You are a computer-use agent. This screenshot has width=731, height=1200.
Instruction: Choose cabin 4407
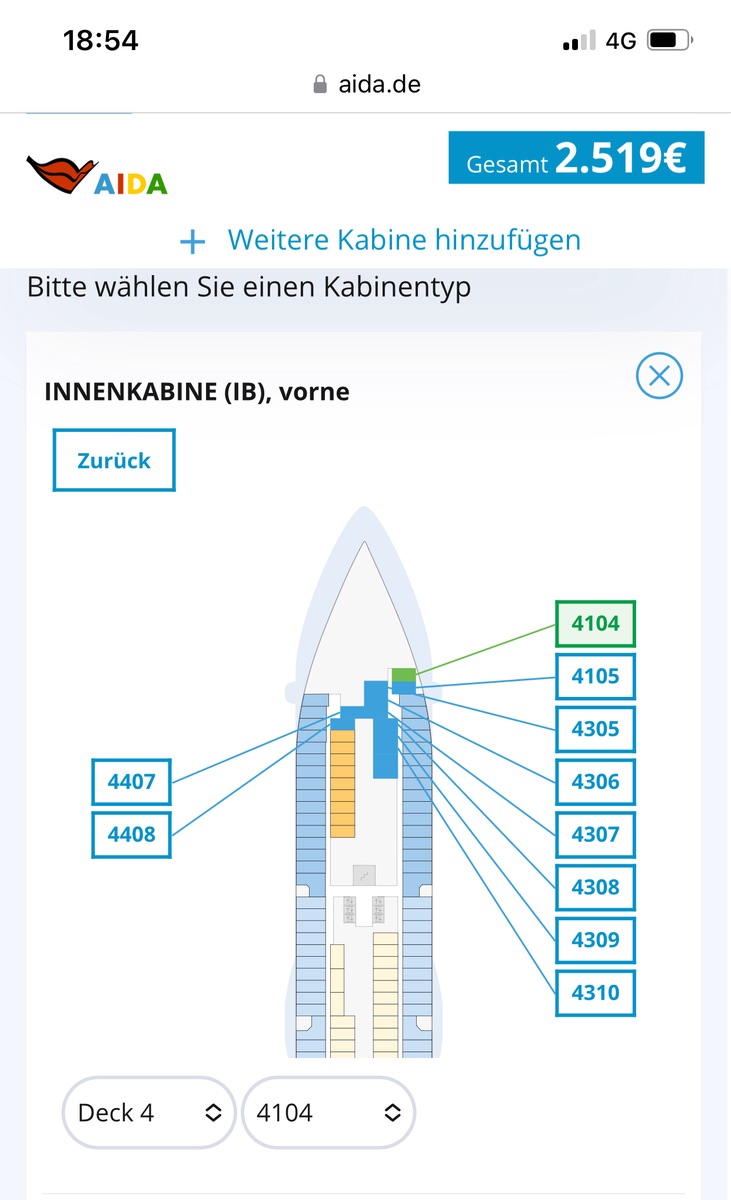point(131,781)
